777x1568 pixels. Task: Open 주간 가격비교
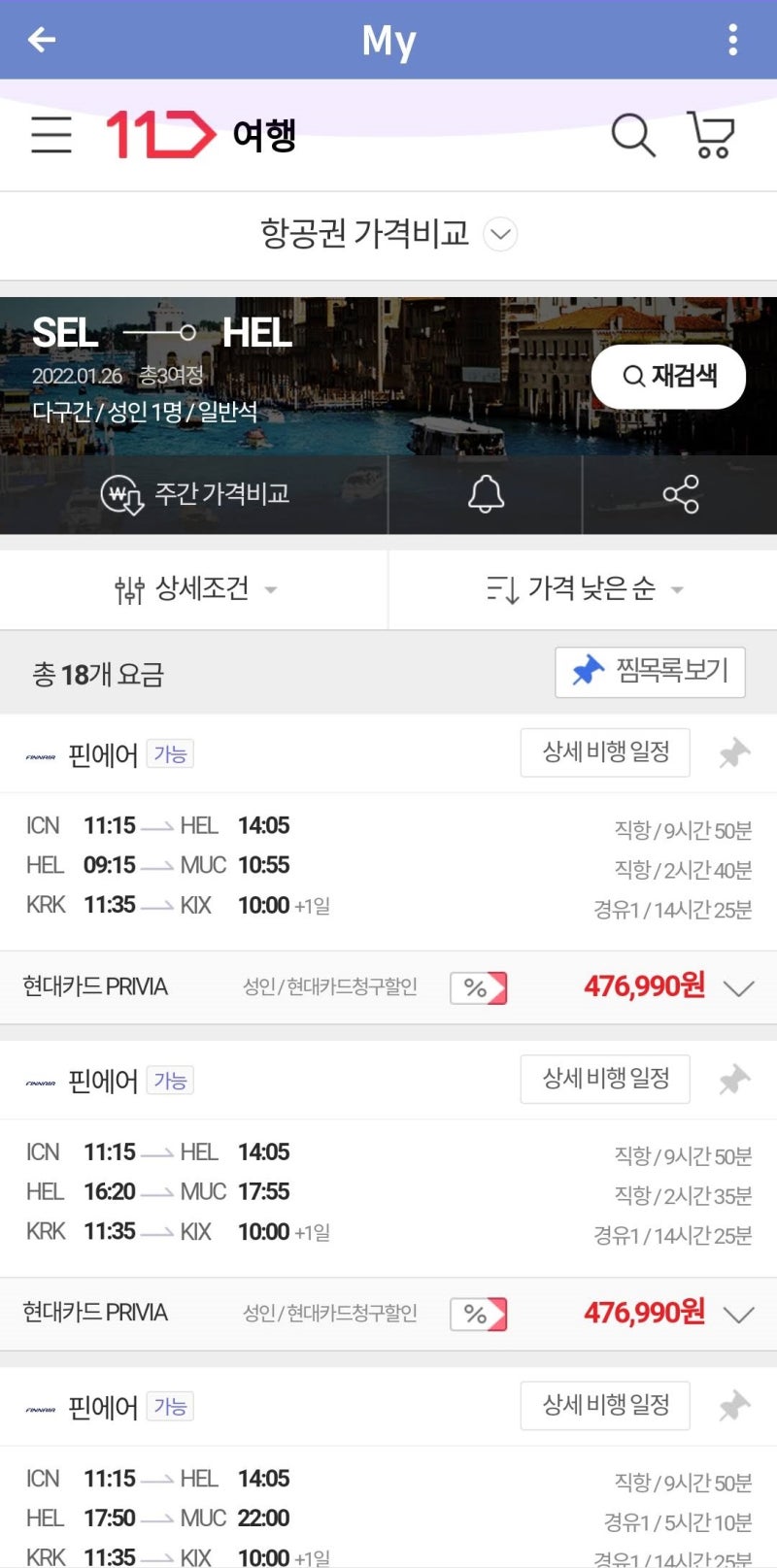pyautogui.click(x=194, y=494)
